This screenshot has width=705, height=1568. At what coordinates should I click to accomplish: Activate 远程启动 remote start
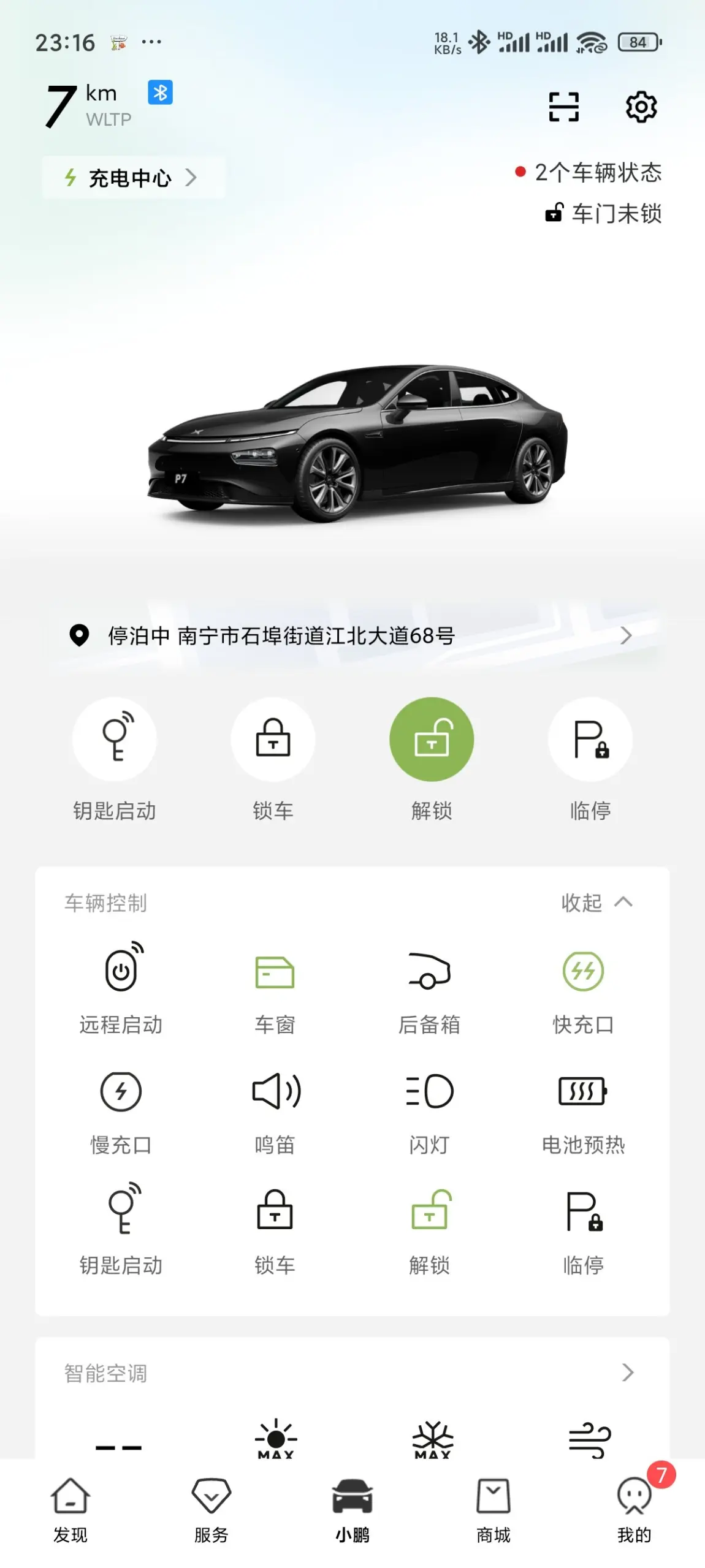(121, 987)
